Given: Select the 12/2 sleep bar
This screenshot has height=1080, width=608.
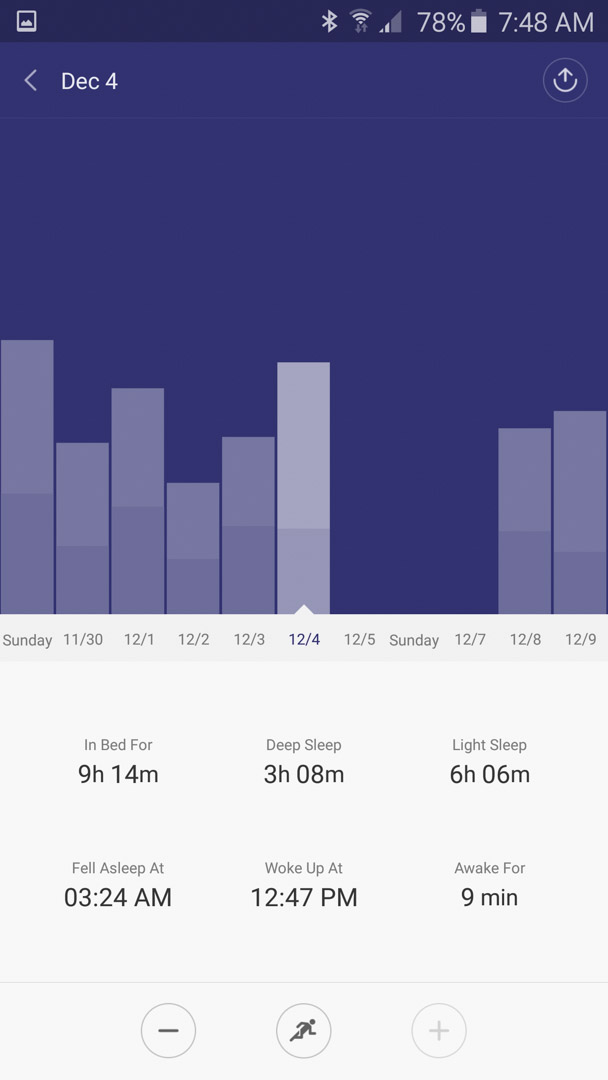Looking at the screenshot, I should coord(193,548).
